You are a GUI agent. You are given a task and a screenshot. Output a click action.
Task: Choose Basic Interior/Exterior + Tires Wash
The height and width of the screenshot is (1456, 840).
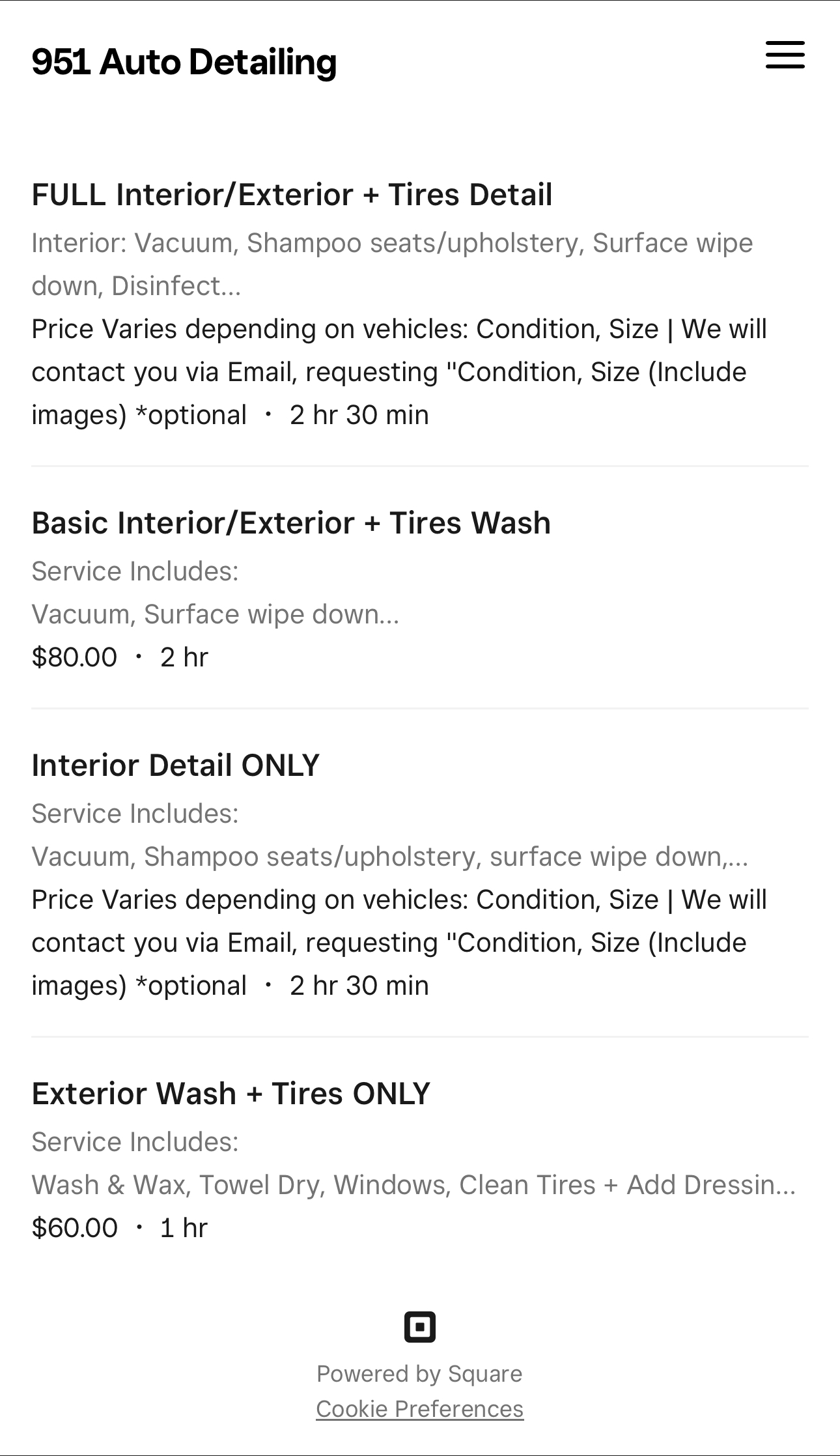[420, 588]
